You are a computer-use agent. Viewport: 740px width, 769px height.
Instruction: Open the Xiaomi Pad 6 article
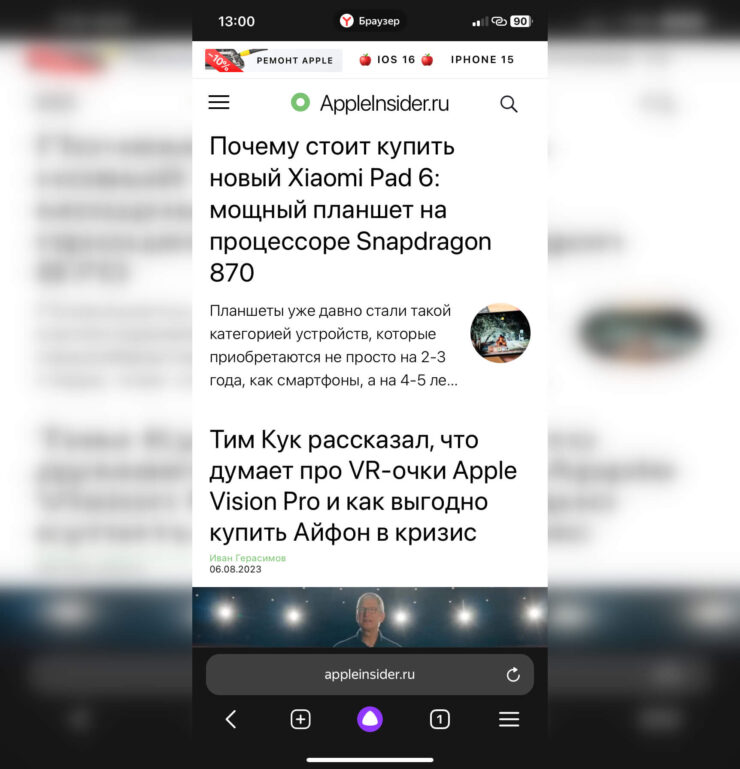pyautogui.click(x=350, y=209)
